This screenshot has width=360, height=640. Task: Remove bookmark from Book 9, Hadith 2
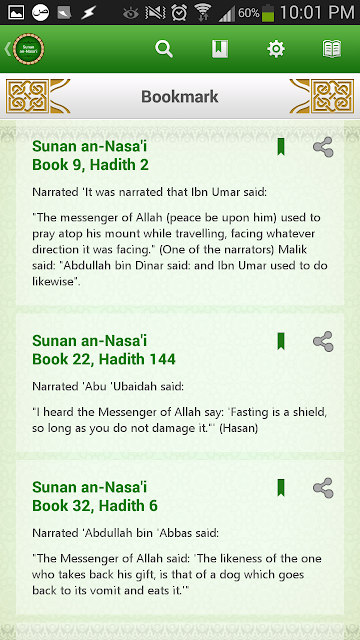pyautogui.click(x=281, y=147)
